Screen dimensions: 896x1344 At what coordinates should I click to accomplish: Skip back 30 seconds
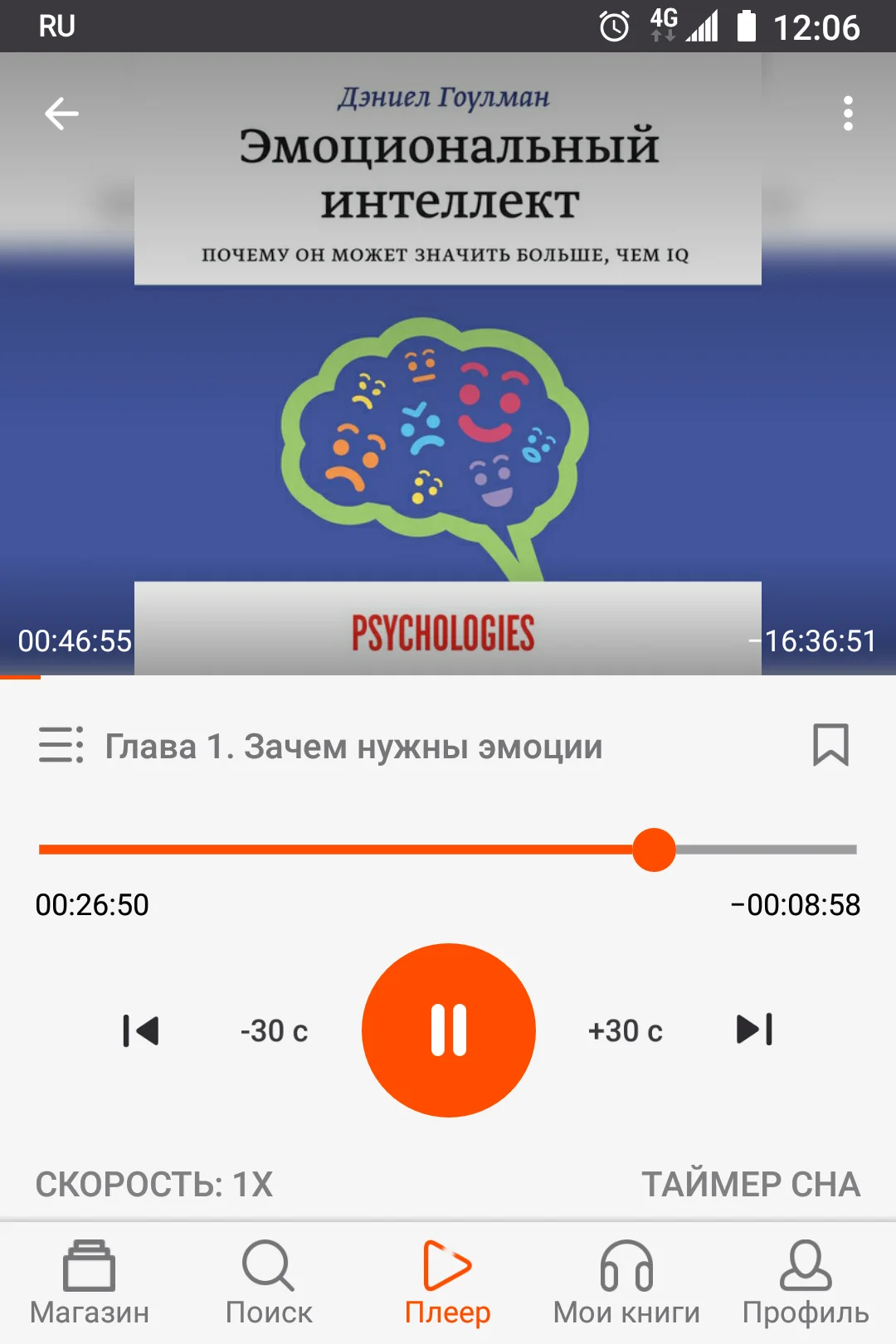point(273,1030)
